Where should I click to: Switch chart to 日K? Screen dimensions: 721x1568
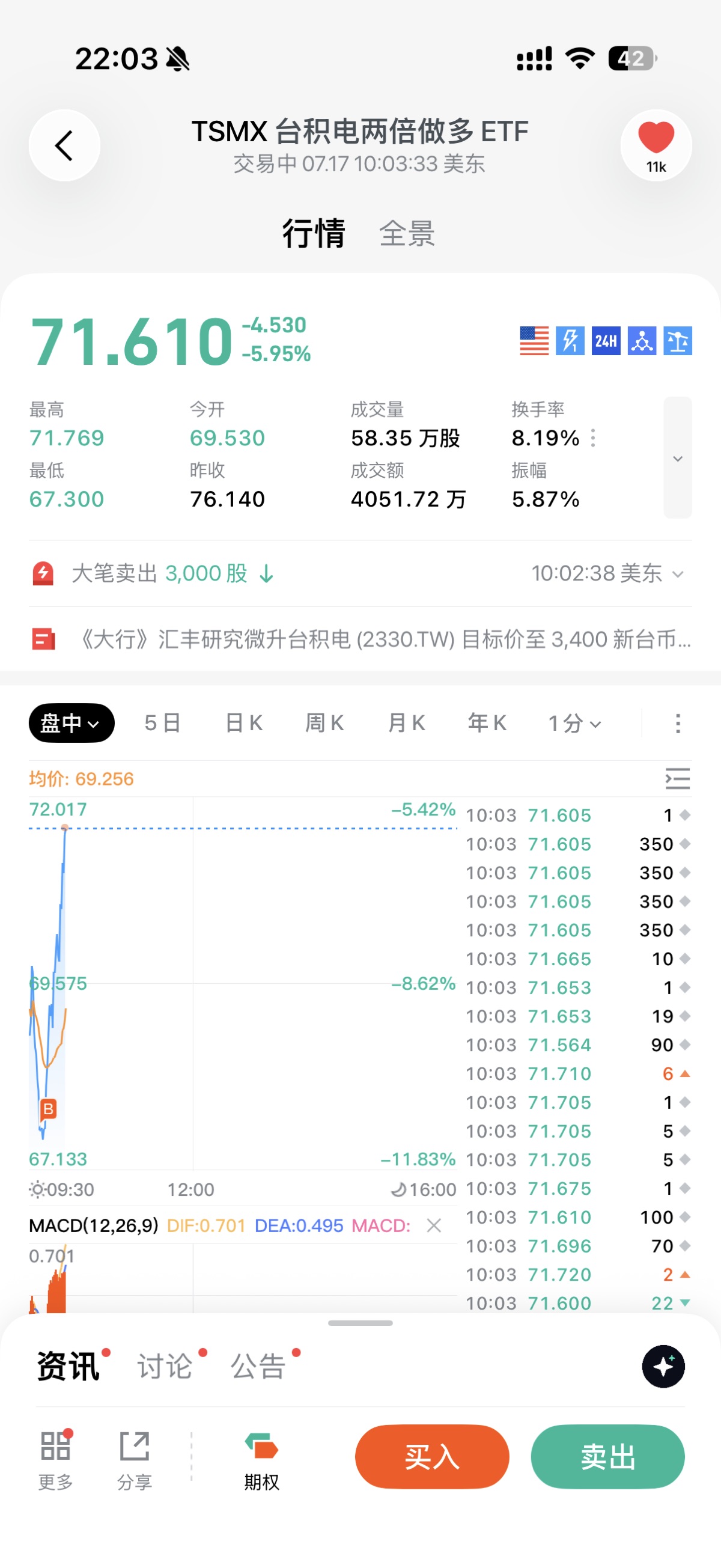[x=244, y=723]
